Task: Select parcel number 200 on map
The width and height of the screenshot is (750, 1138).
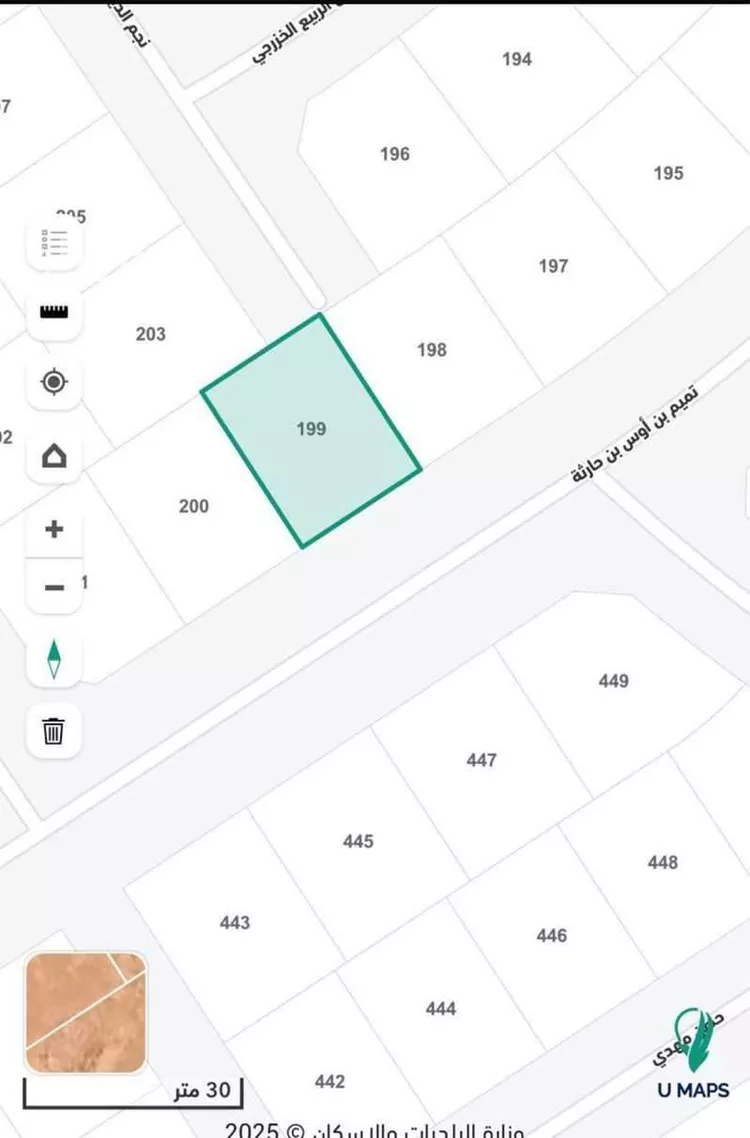Action: tap(194, 506)
